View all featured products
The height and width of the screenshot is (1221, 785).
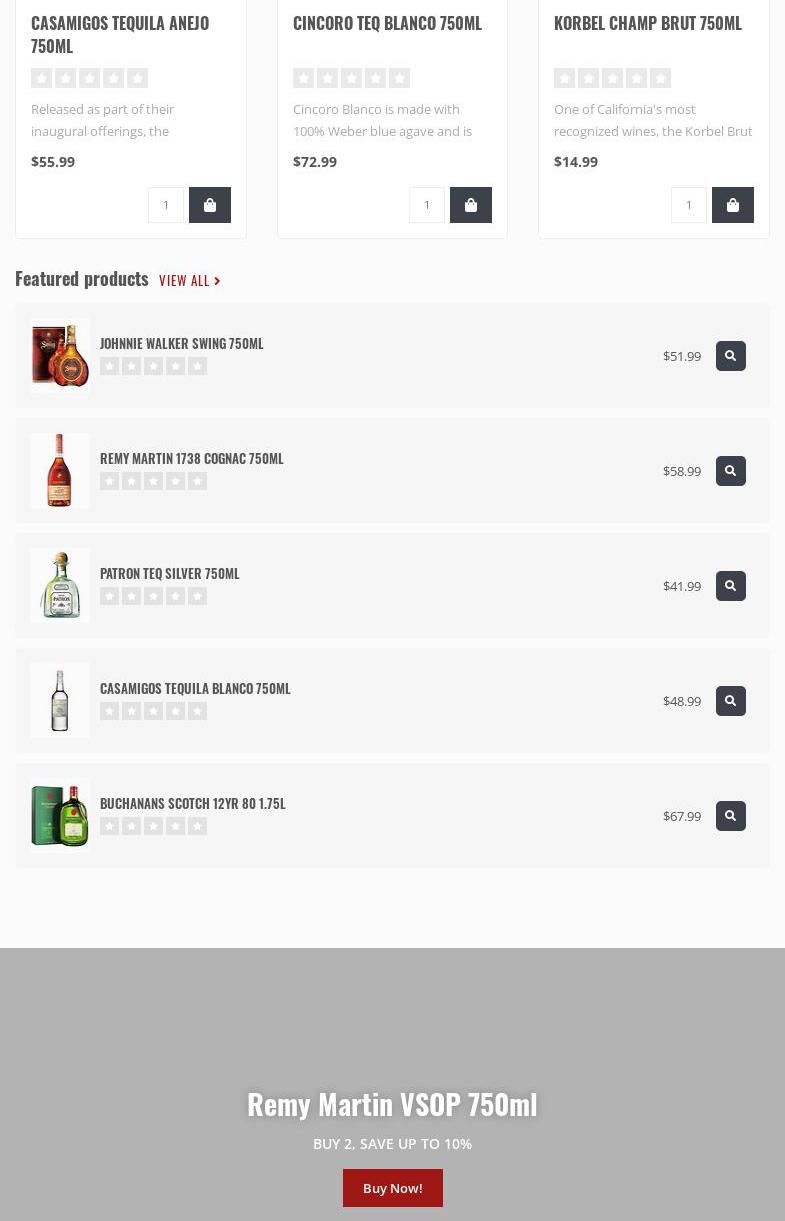189,281
